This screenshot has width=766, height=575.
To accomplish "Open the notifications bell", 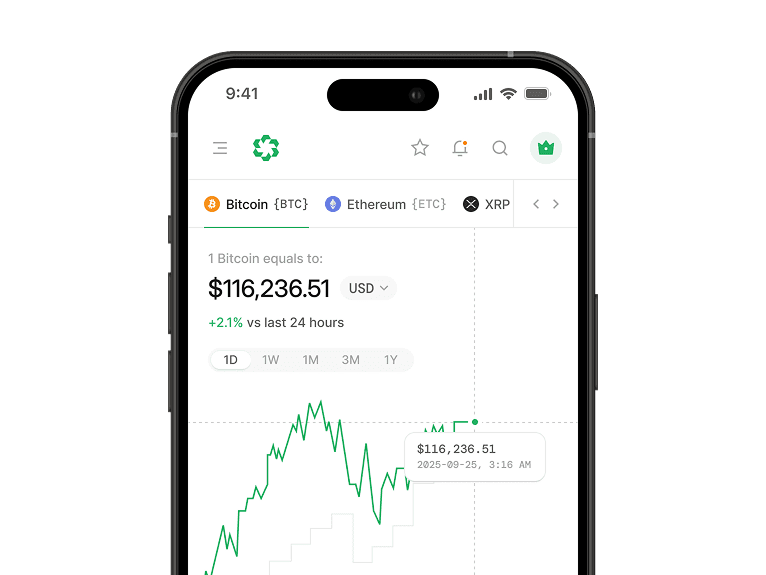I will coord(460,148).
